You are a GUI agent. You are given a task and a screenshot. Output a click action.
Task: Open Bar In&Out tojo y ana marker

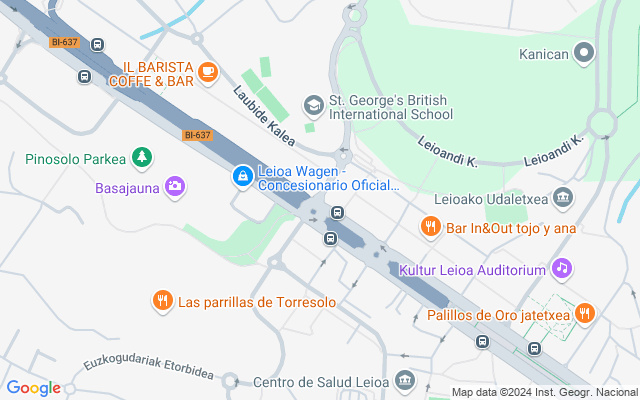[x=431, y=227]
